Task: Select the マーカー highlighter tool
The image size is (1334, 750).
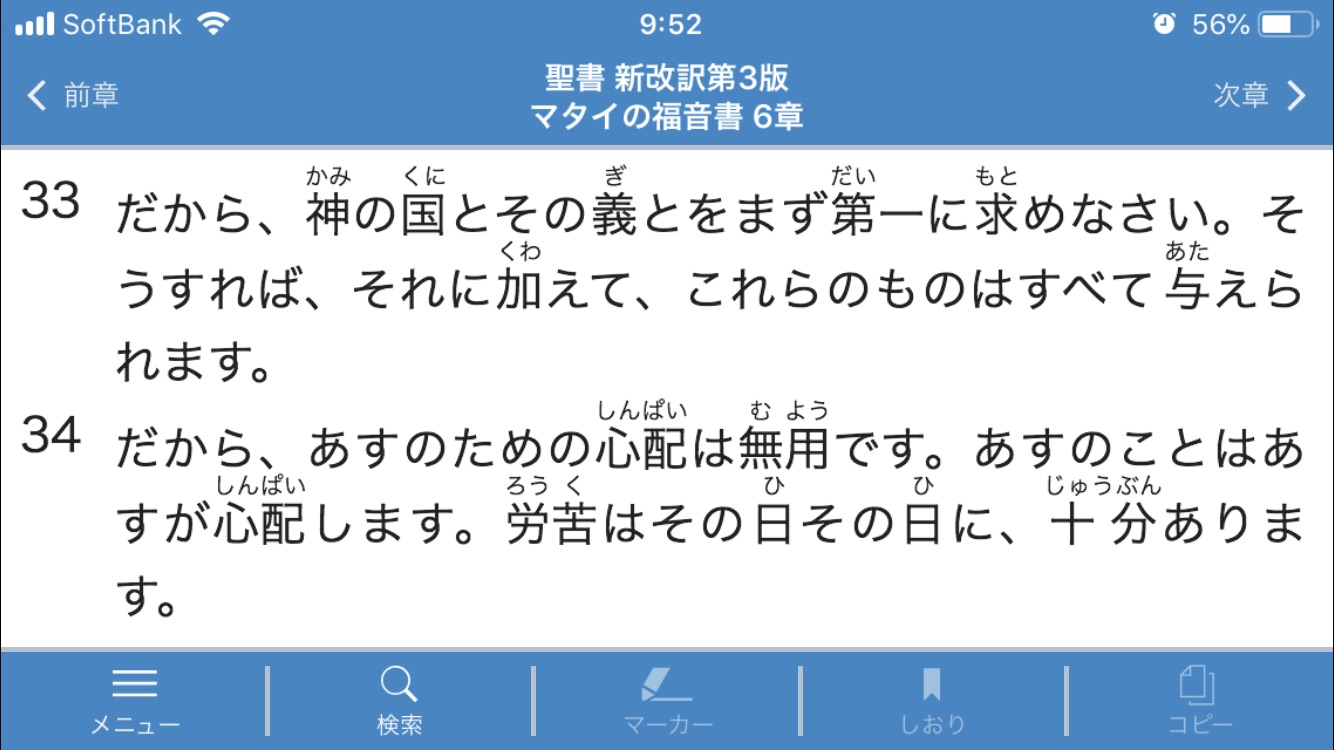Action: click(x=667, y=700)
